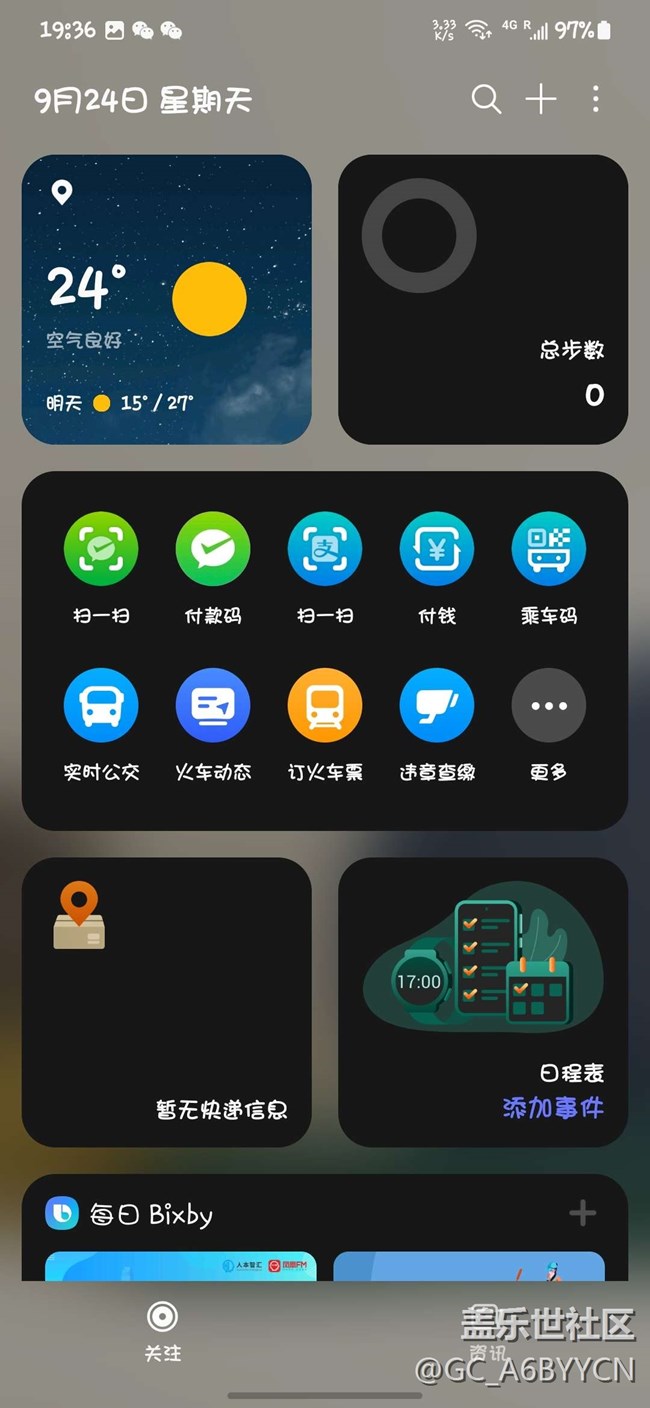Check 火车动态 train status
The width and height of the screenshot is (650, 1408).
(x=213, y=705)
